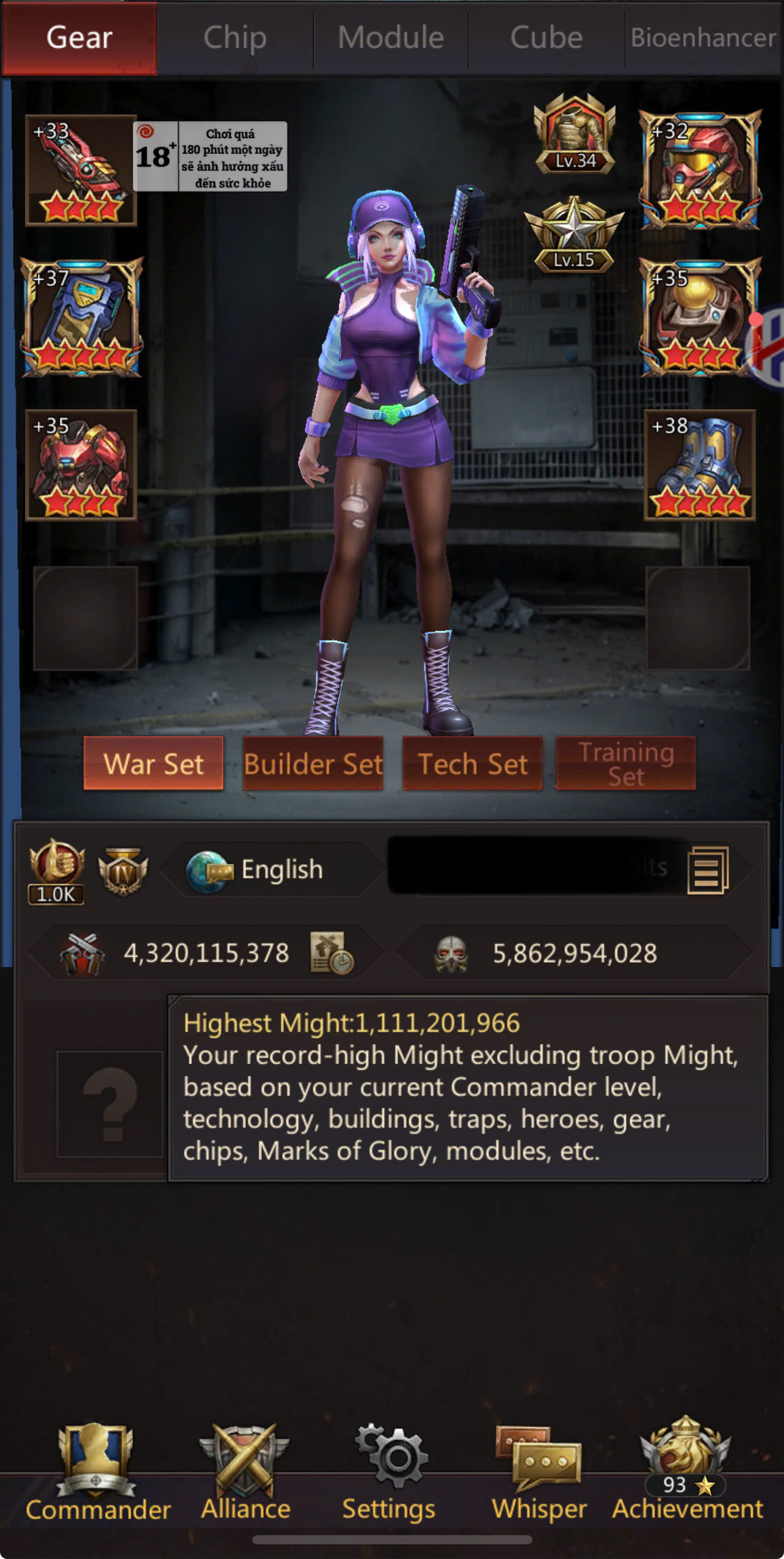Image resolution: width=784 pixels, height=1559 pixels.
Task: Select the War Set button
Action: pyautogui.click(x=153, y=764)
